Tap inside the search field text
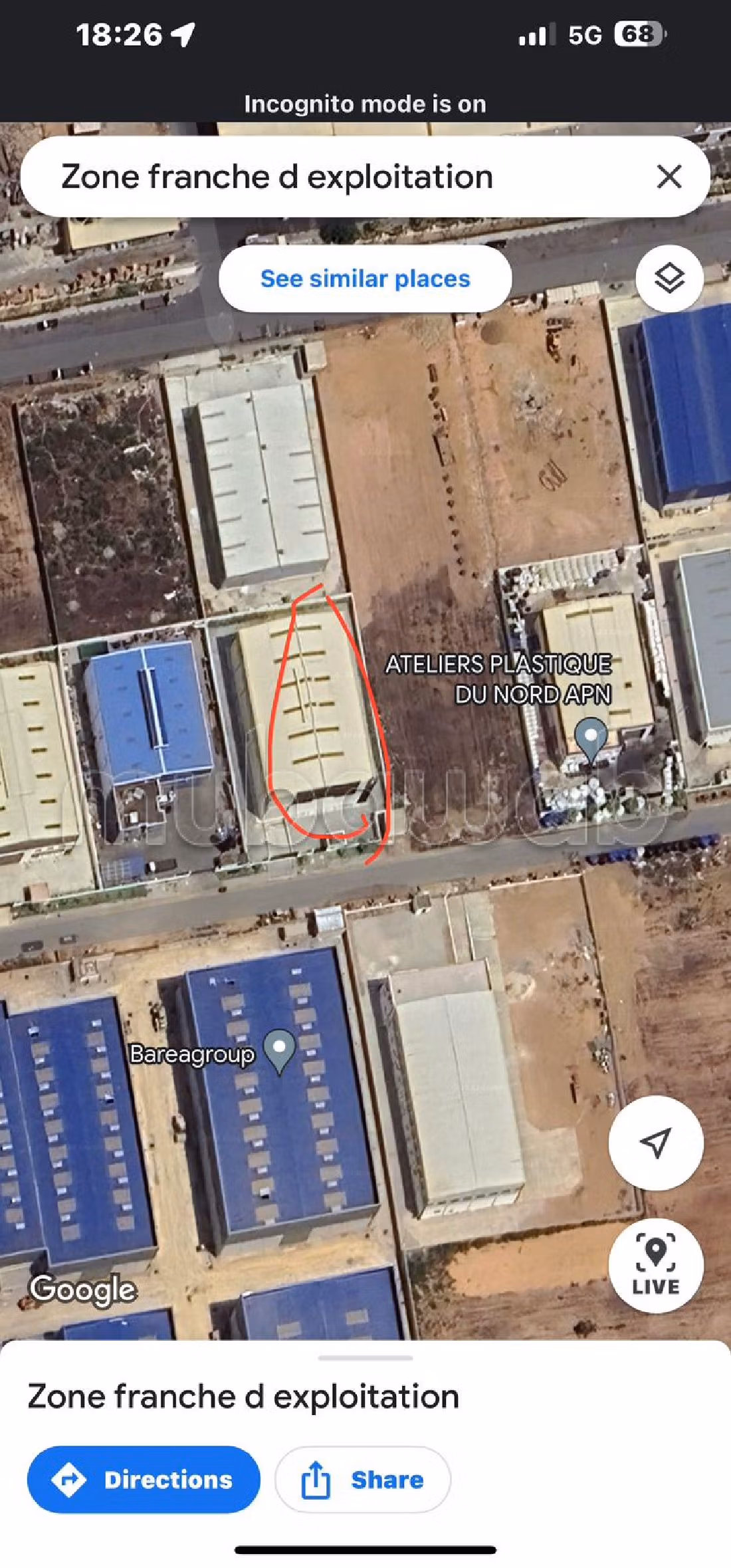731x1568 pixels. coord(274,176)
